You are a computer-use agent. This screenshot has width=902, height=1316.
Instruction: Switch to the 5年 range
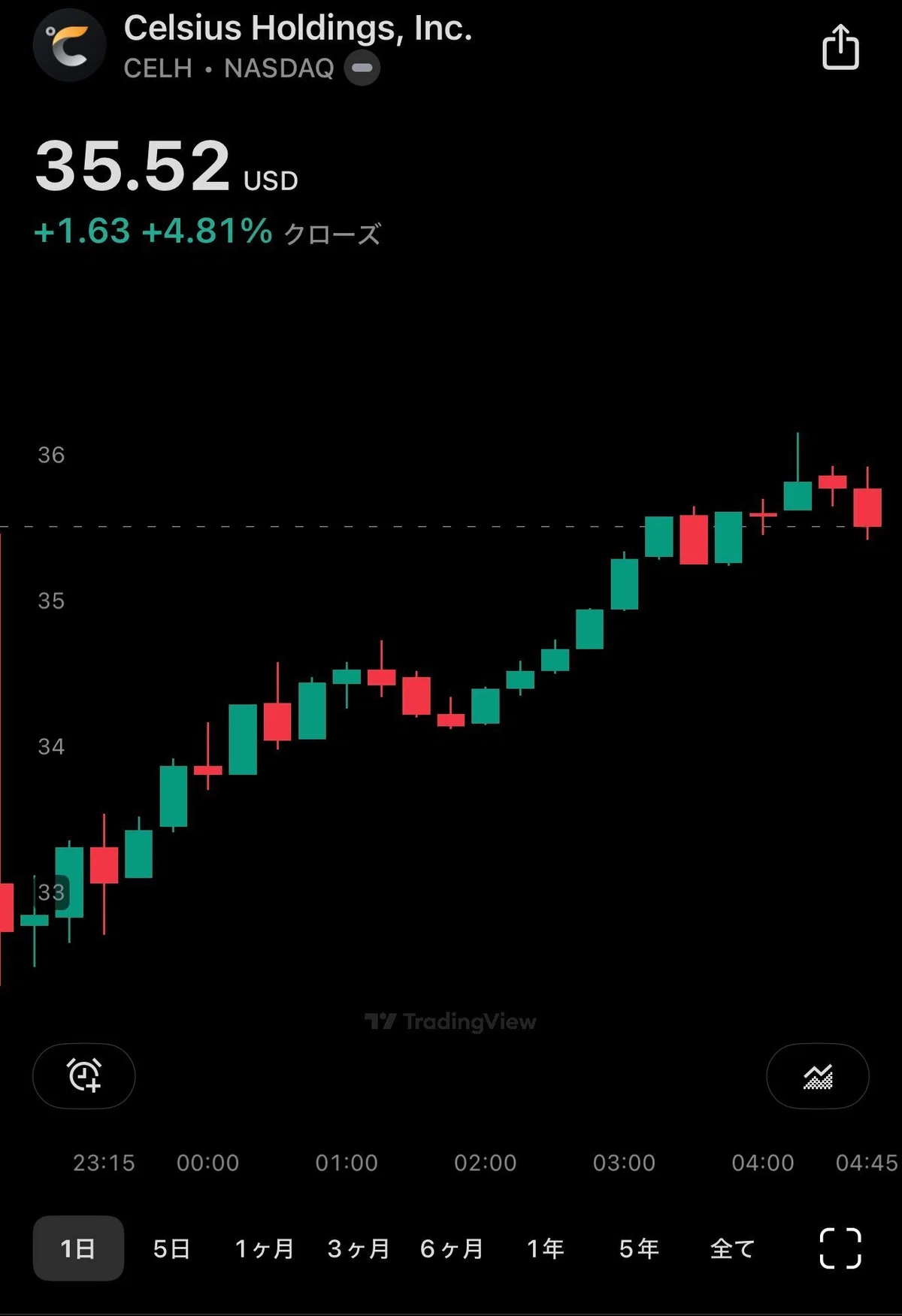[639, 1248]
